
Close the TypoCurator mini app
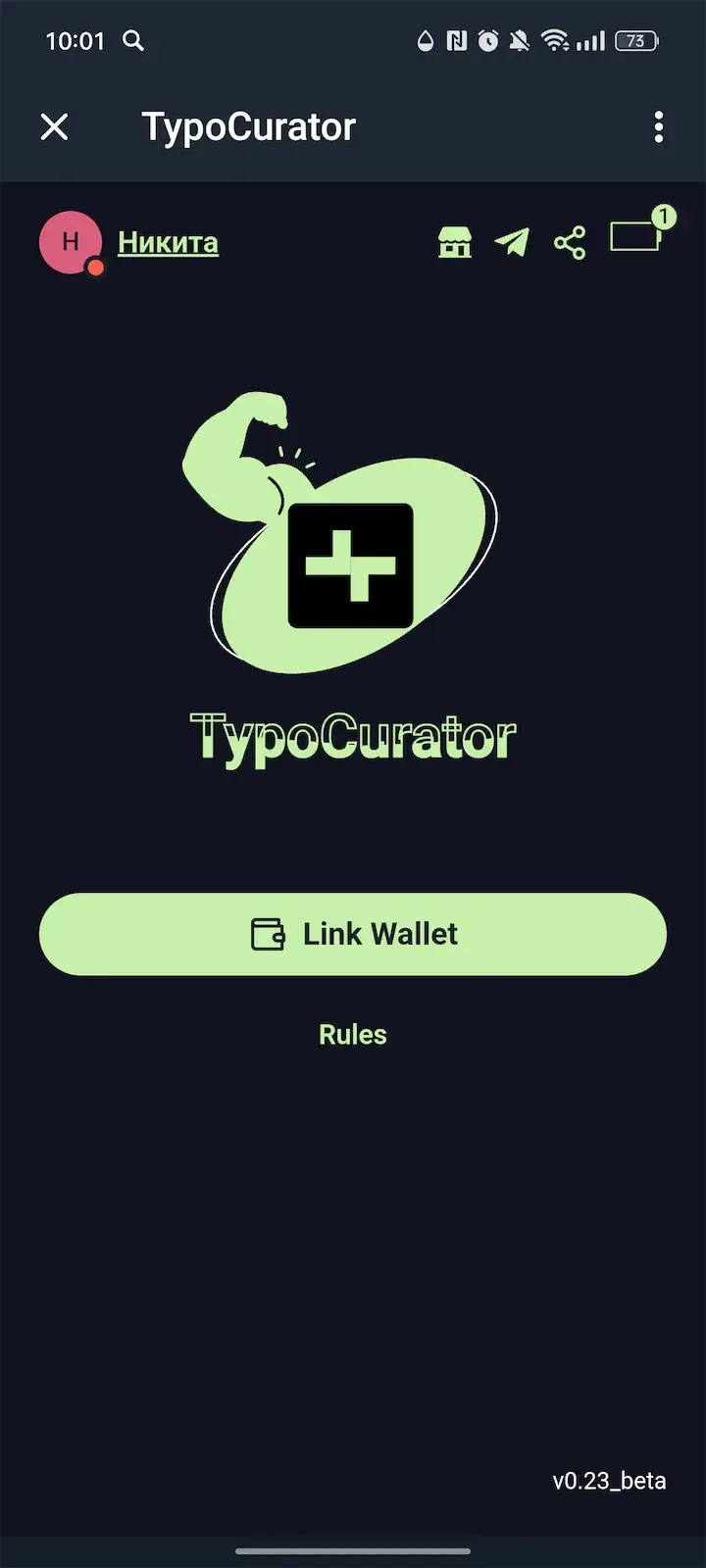54,127
